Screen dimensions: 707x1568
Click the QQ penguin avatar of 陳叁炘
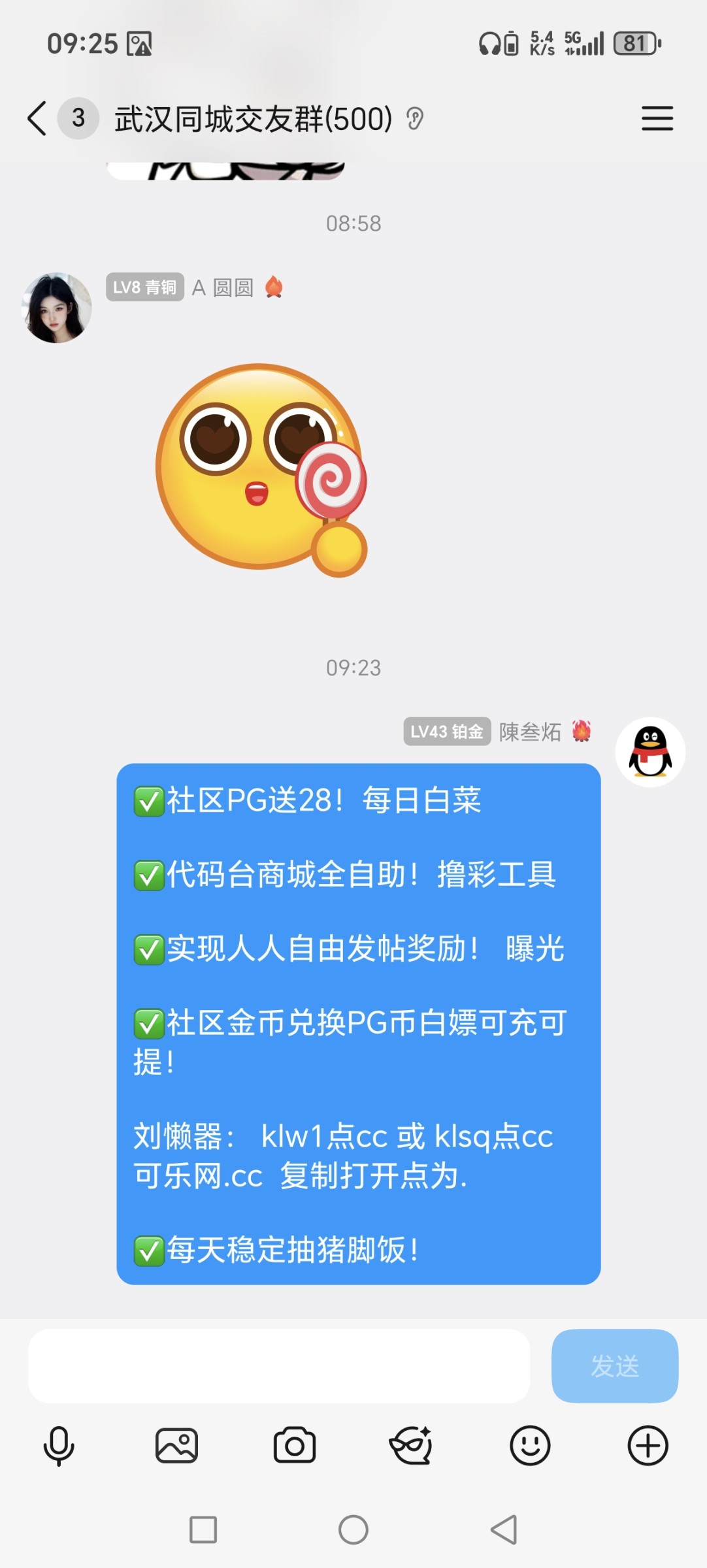(648, 751)
